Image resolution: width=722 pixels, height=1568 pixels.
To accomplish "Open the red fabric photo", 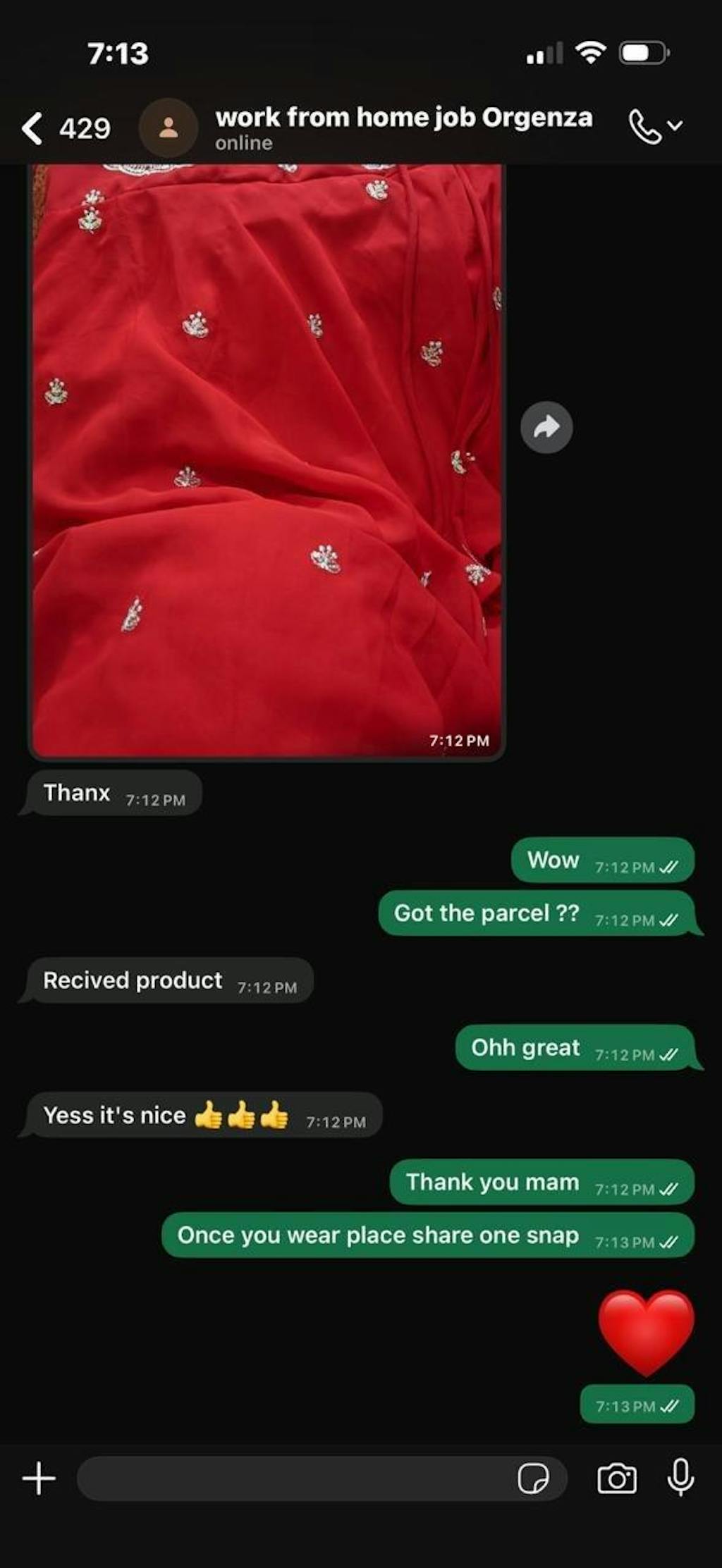I will tap(267, 458).
